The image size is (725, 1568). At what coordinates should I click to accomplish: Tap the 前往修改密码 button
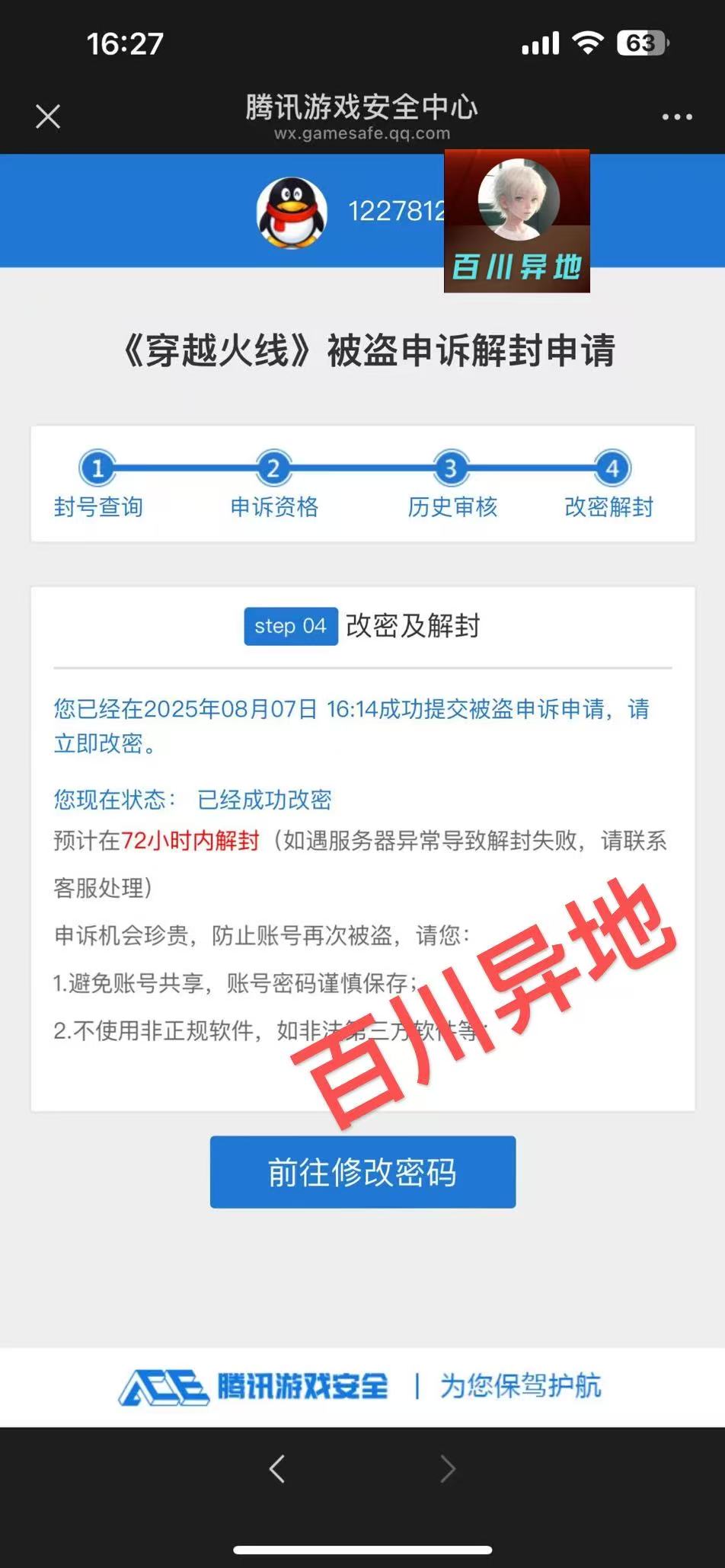[x=362, y=1171]
